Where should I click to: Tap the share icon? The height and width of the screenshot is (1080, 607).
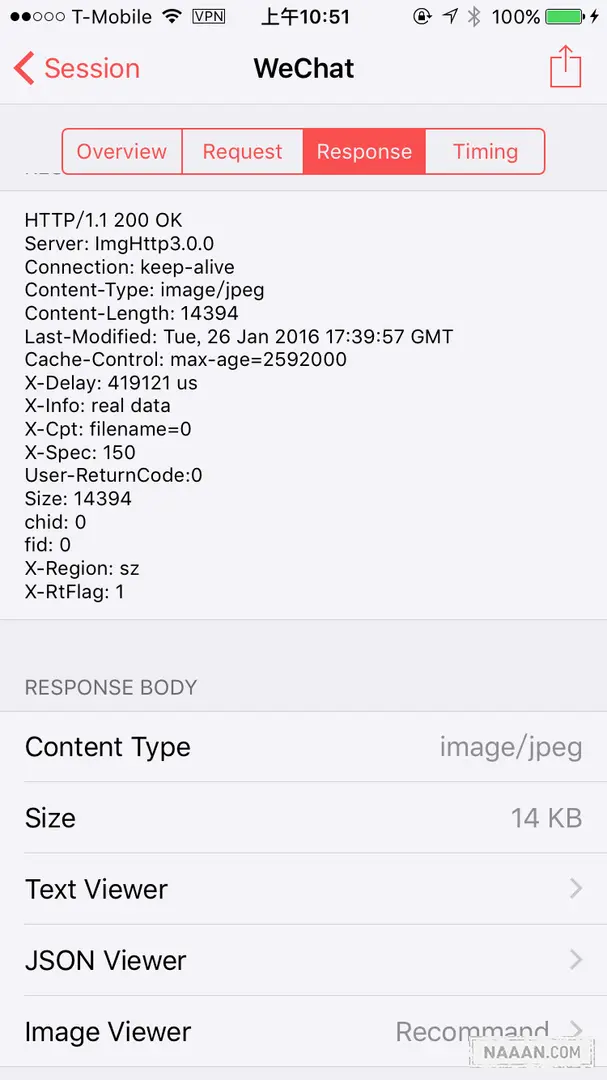565,67
